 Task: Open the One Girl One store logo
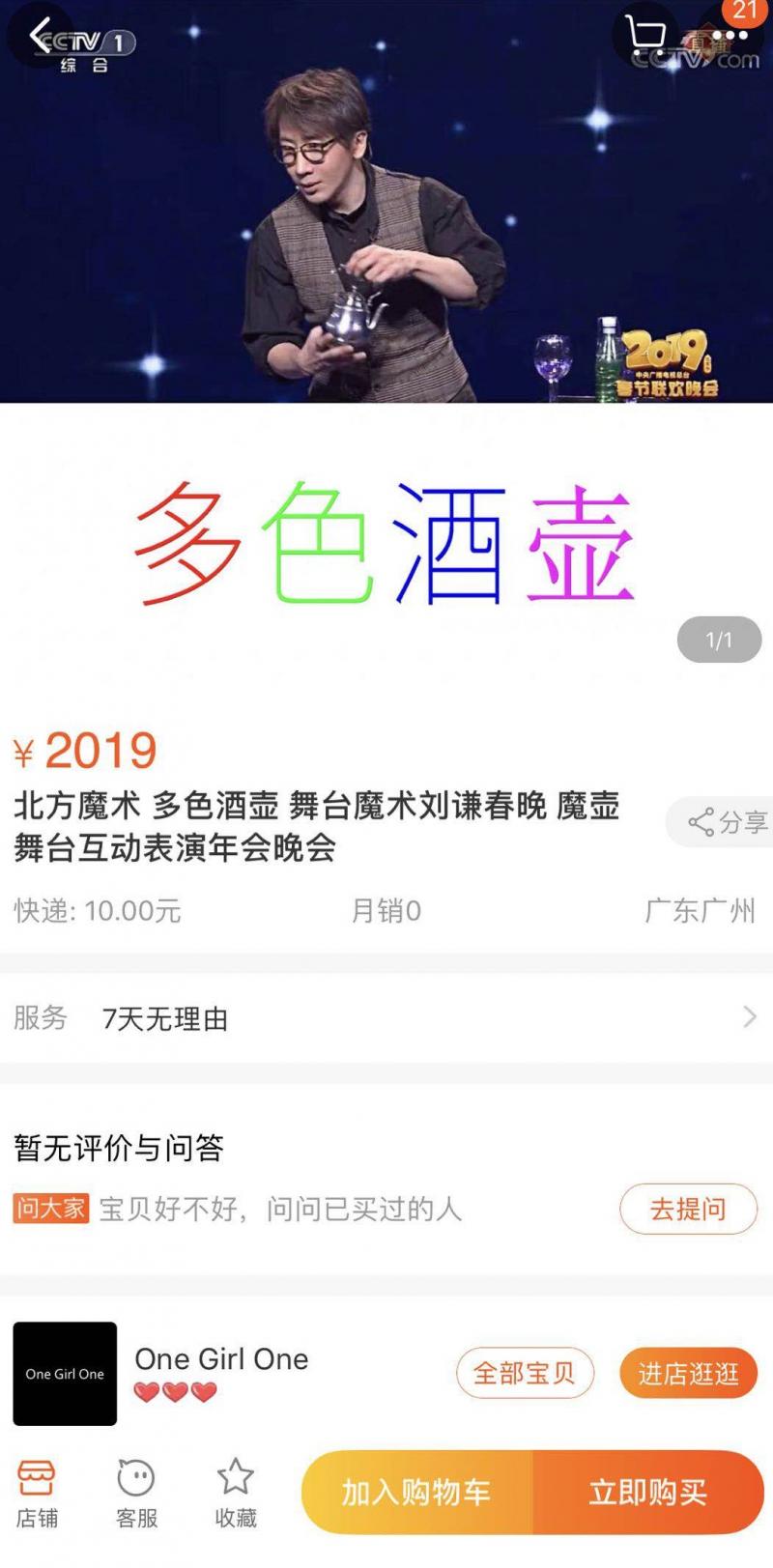[65, 1373]
